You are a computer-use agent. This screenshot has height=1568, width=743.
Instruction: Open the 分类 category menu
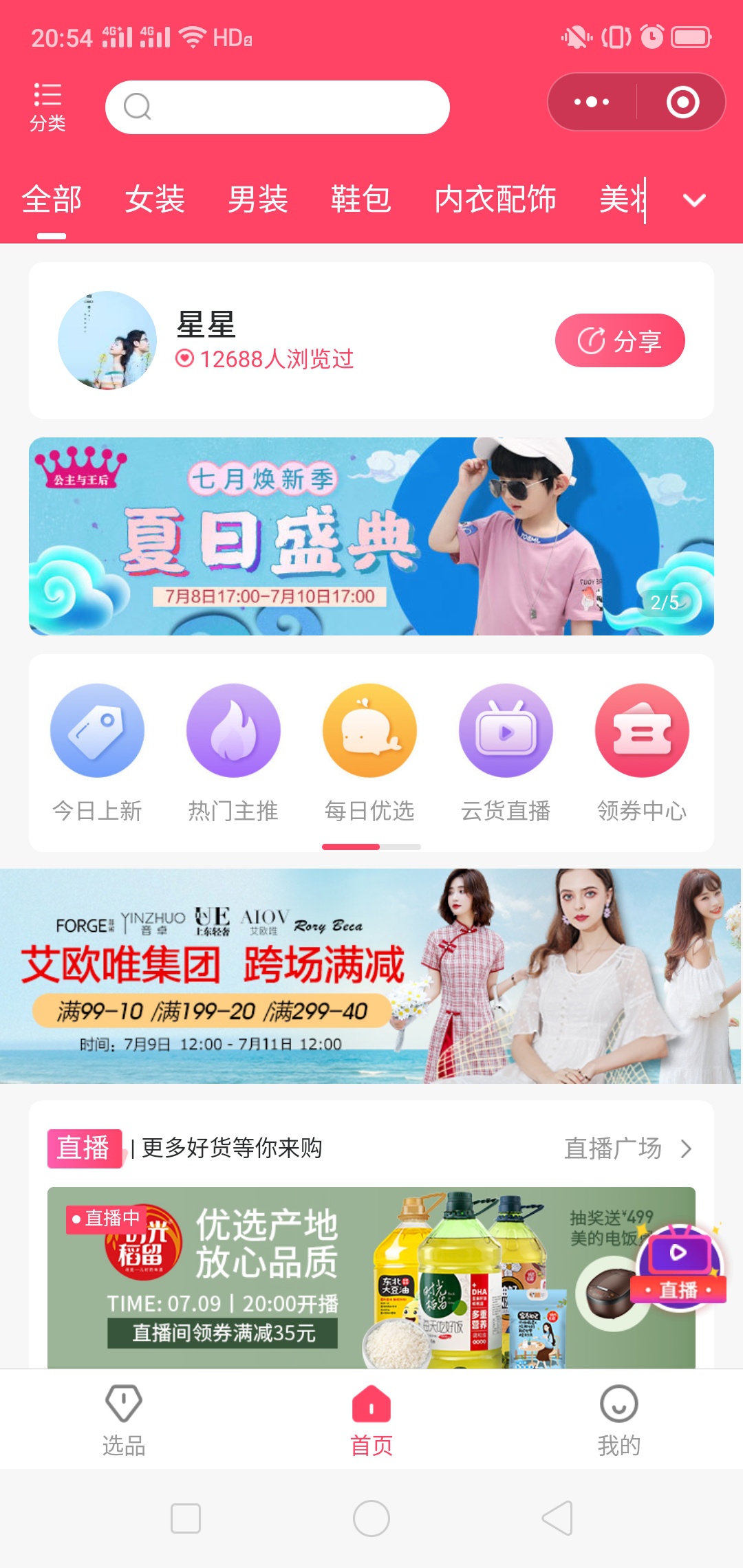click(x=47, y=107)
